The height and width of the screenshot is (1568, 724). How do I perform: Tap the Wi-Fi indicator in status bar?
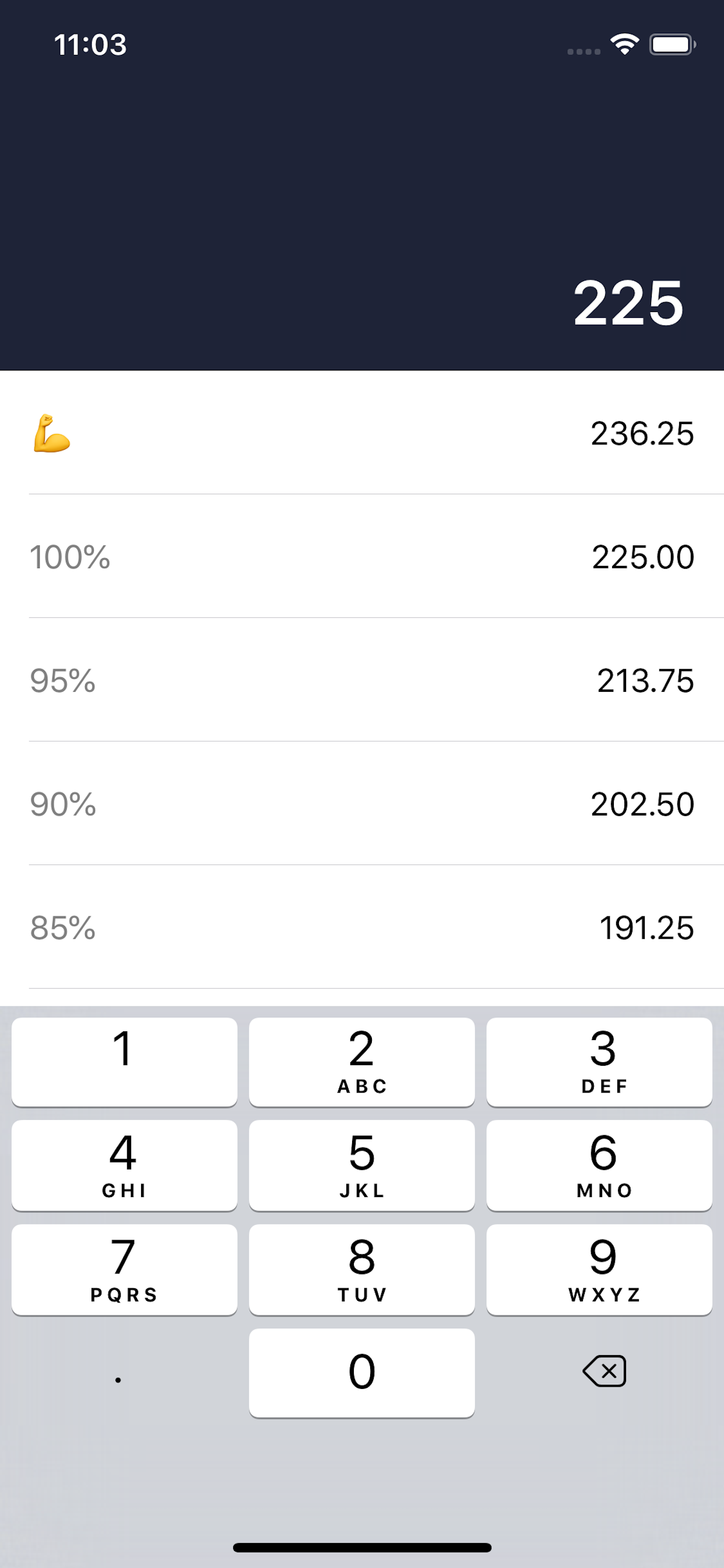(625, 44)
